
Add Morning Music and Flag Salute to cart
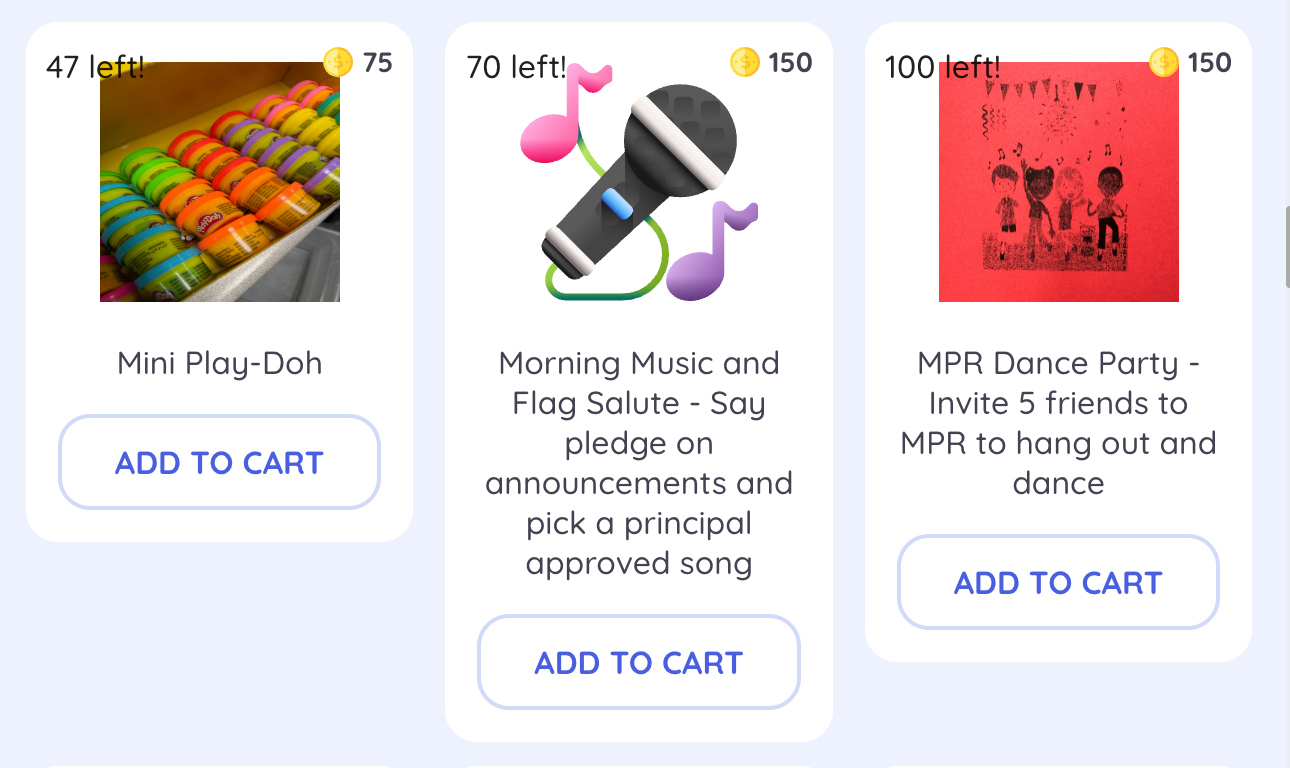point(638,662)
